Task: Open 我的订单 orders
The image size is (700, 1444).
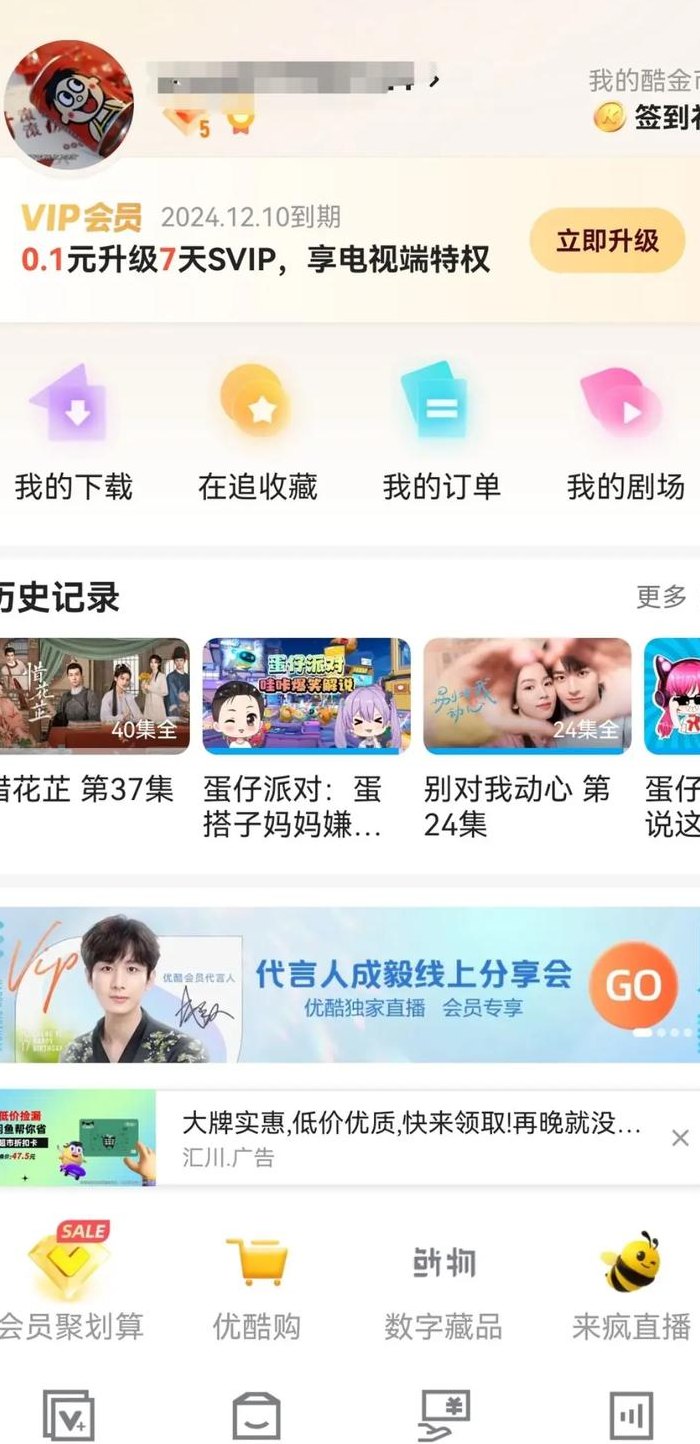Action: pyautogui.click(x=441, y=432)
